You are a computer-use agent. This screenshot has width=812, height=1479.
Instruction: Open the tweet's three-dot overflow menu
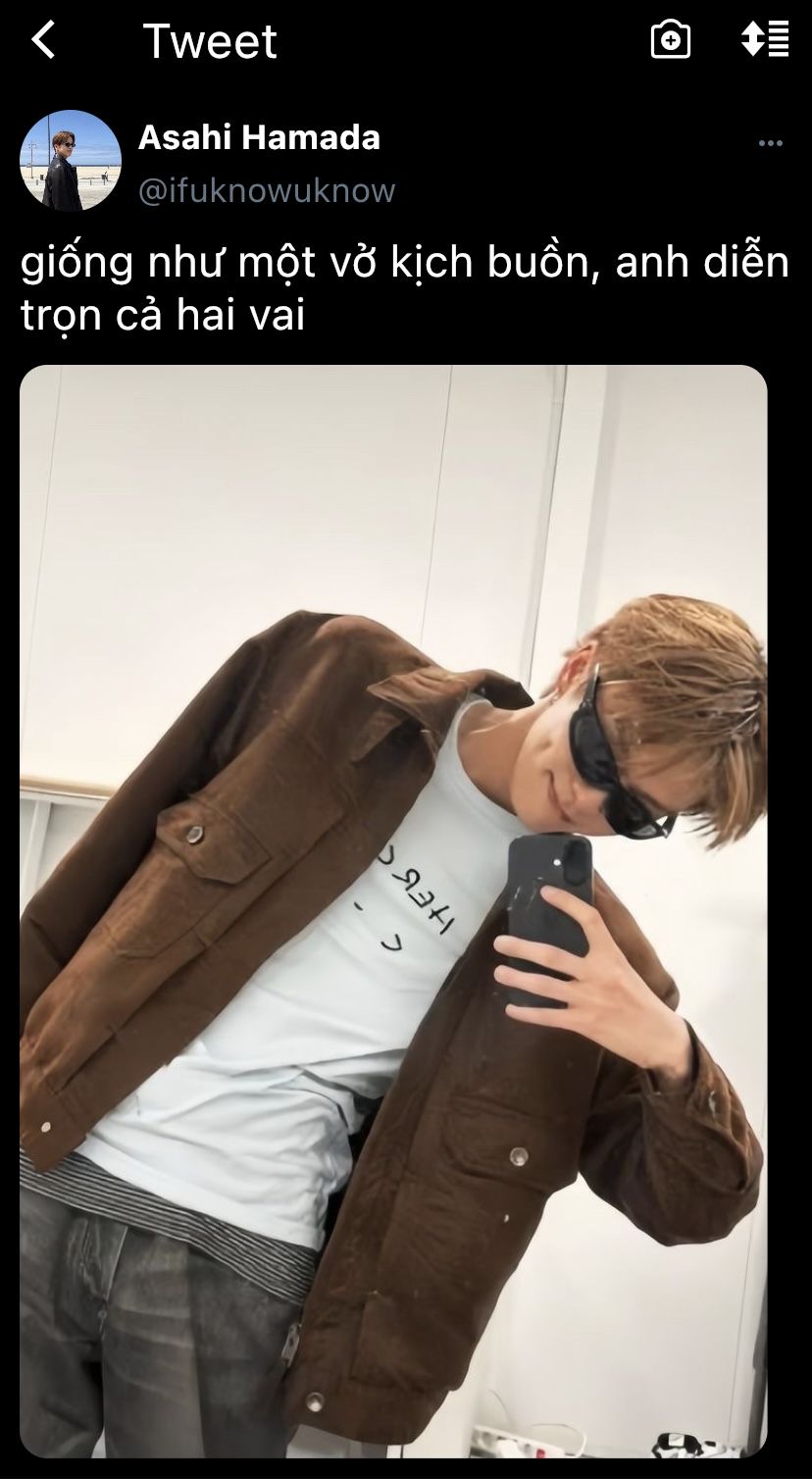click(x=771, y=143)
